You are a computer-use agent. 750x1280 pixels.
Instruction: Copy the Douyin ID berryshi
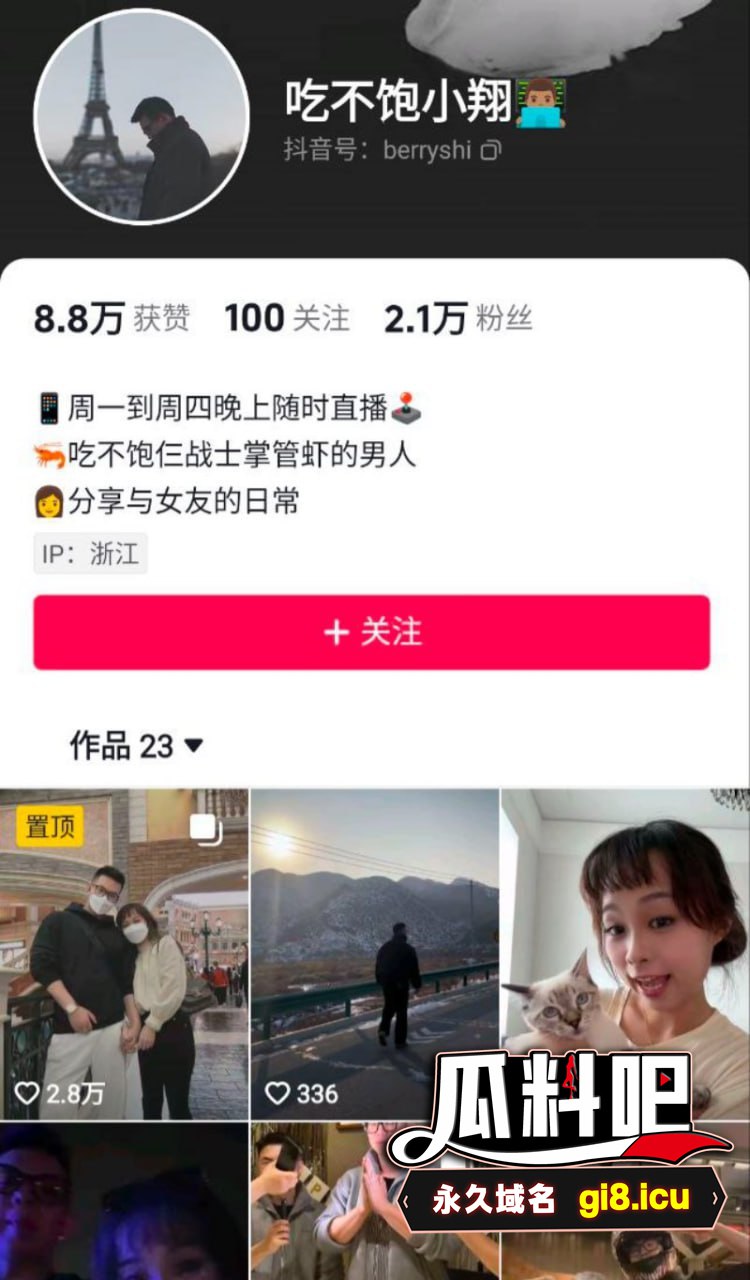(490, 151)
